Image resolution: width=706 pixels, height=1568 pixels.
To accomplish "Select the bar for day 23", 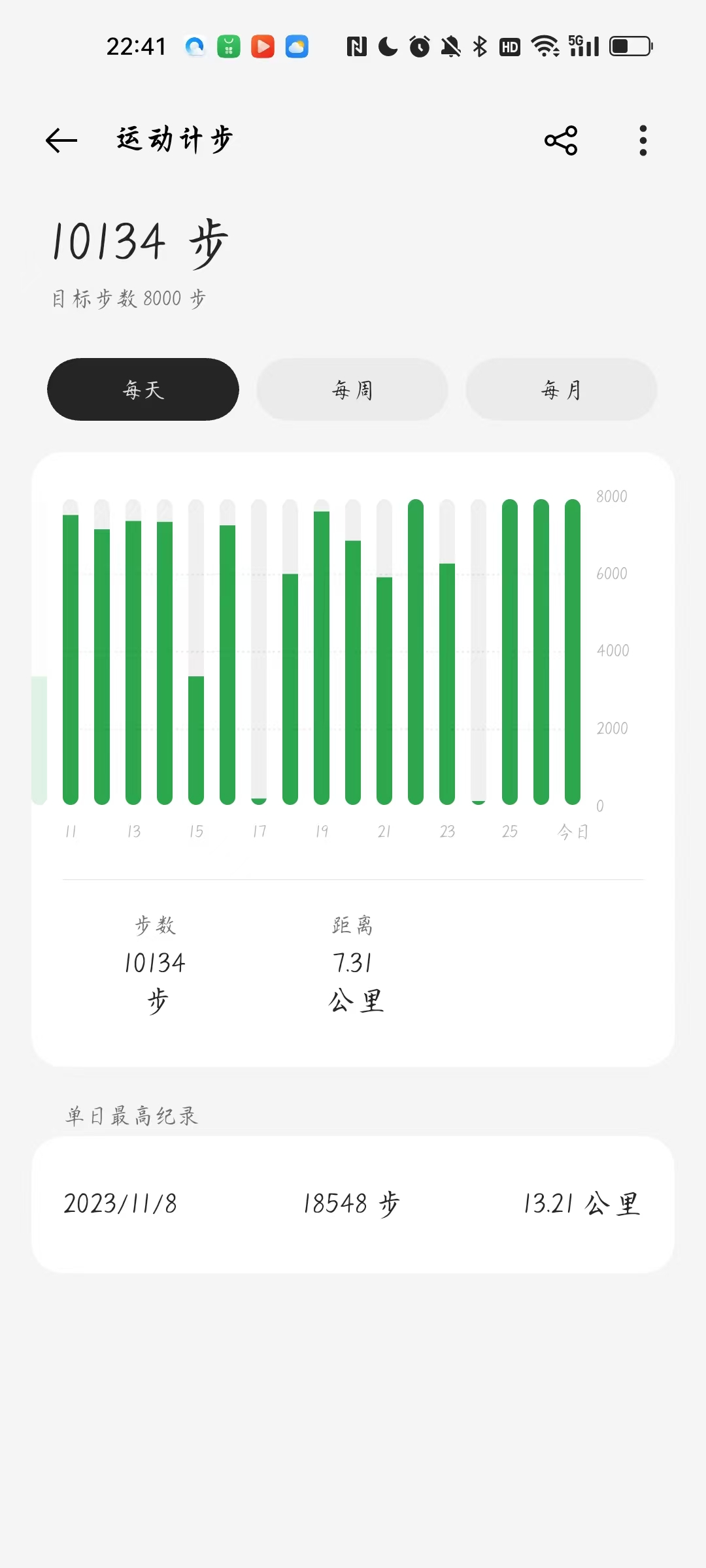I will tap(447, 652).
